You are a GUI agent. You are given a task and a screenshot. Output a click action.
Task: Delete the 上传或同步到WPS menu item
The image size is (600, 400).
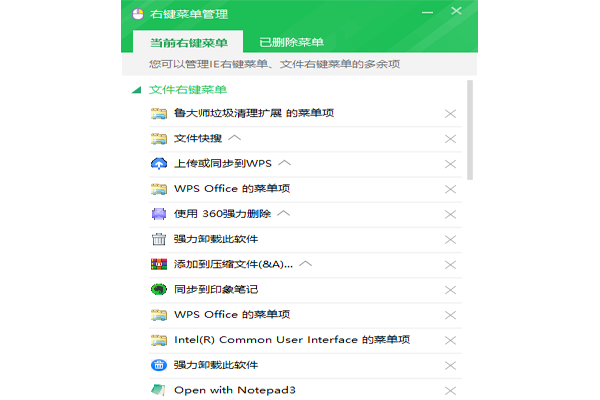pyautogui.click(x=449, y=163)
